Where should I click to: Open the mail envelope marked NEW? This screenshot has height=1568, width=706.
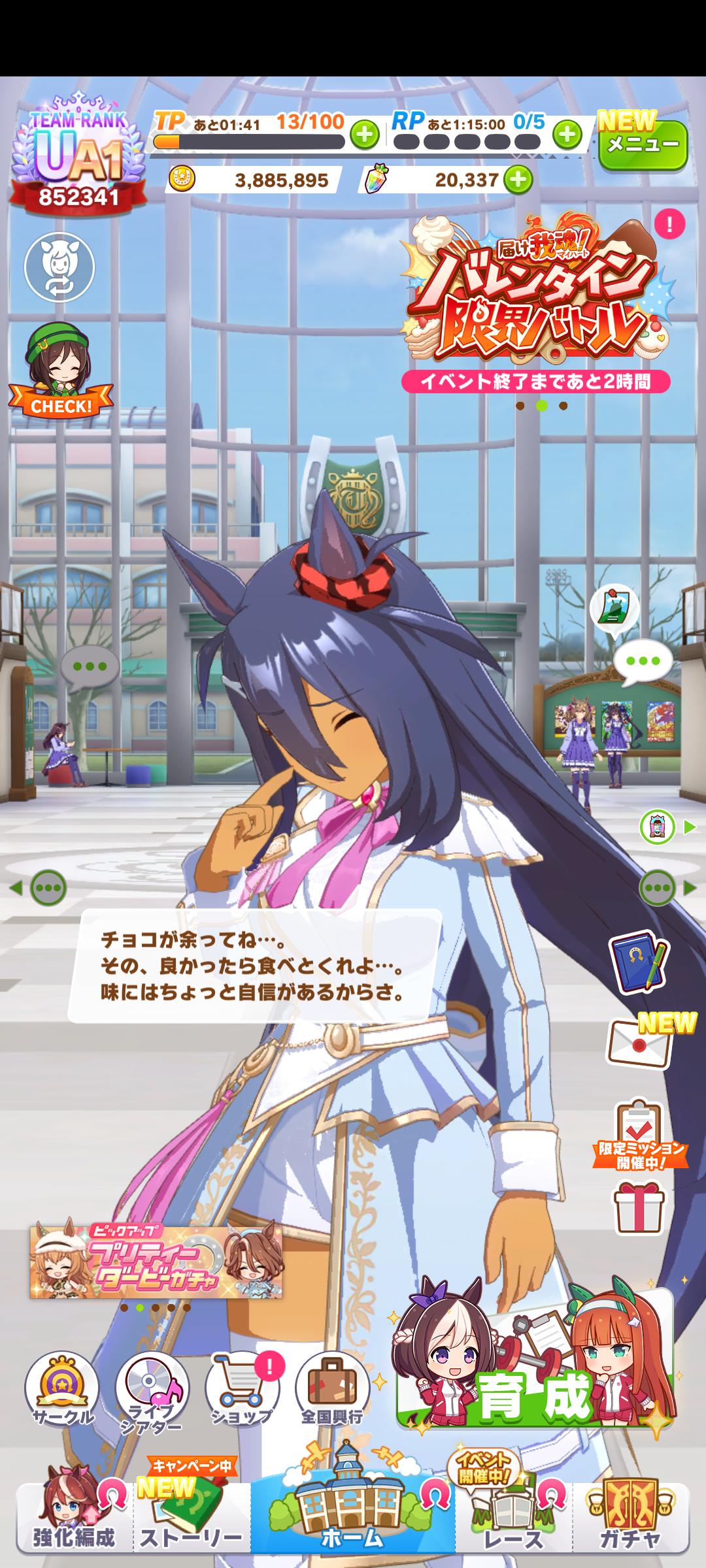coord(639,1044)
